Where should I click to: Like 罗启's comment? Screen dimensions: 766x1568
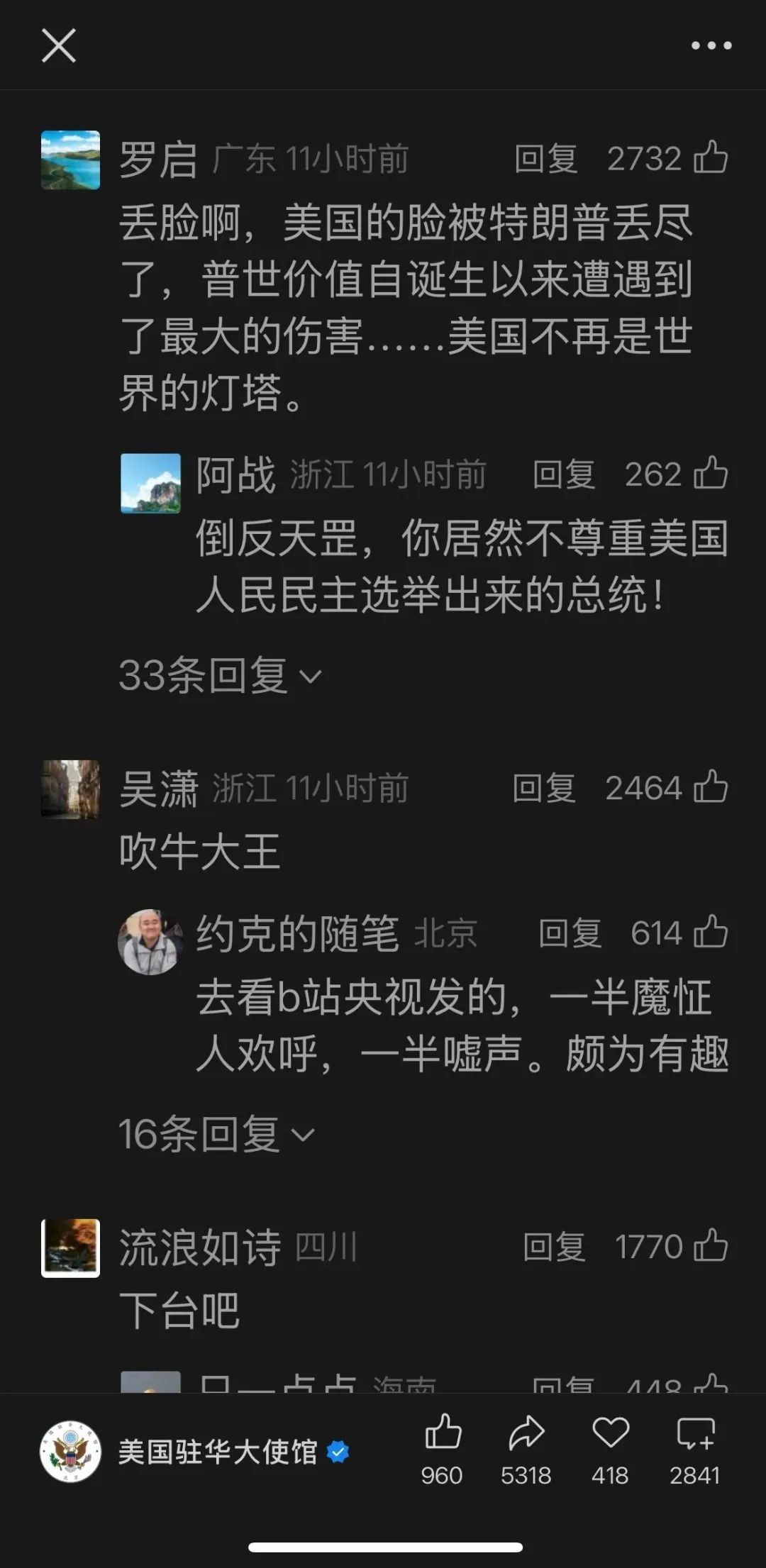711,157
